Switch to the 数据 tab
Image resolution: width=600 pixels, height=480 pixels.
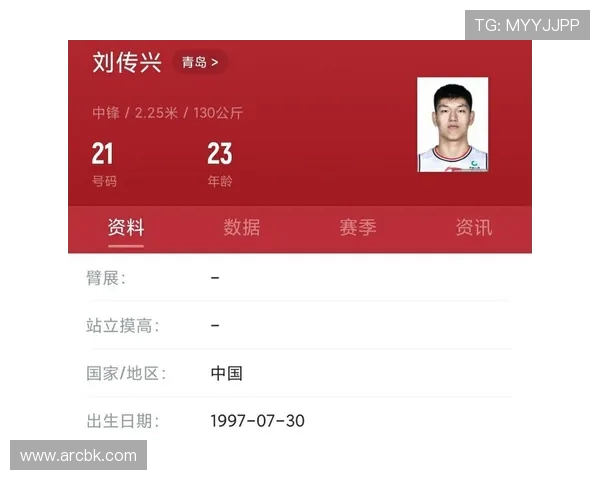[x=242, y=228]
